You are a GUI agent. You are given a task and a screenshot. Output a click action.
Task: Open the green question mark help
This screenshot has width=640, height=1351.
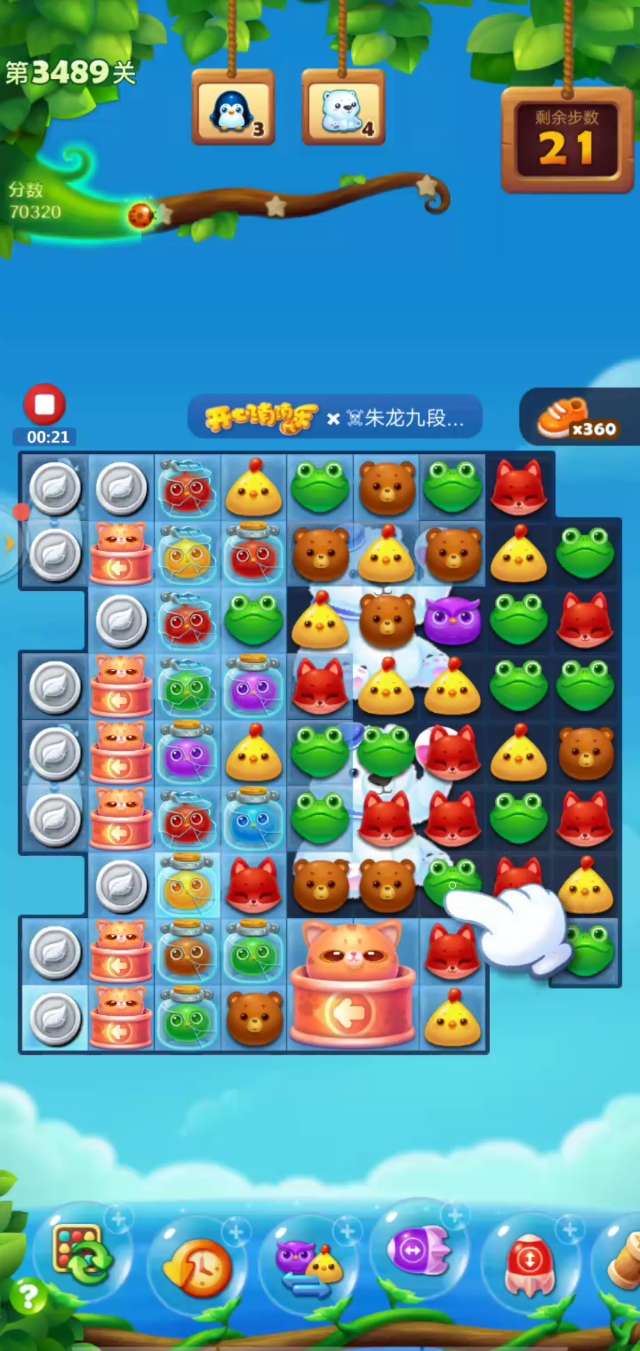click(x=28, y=1297)
